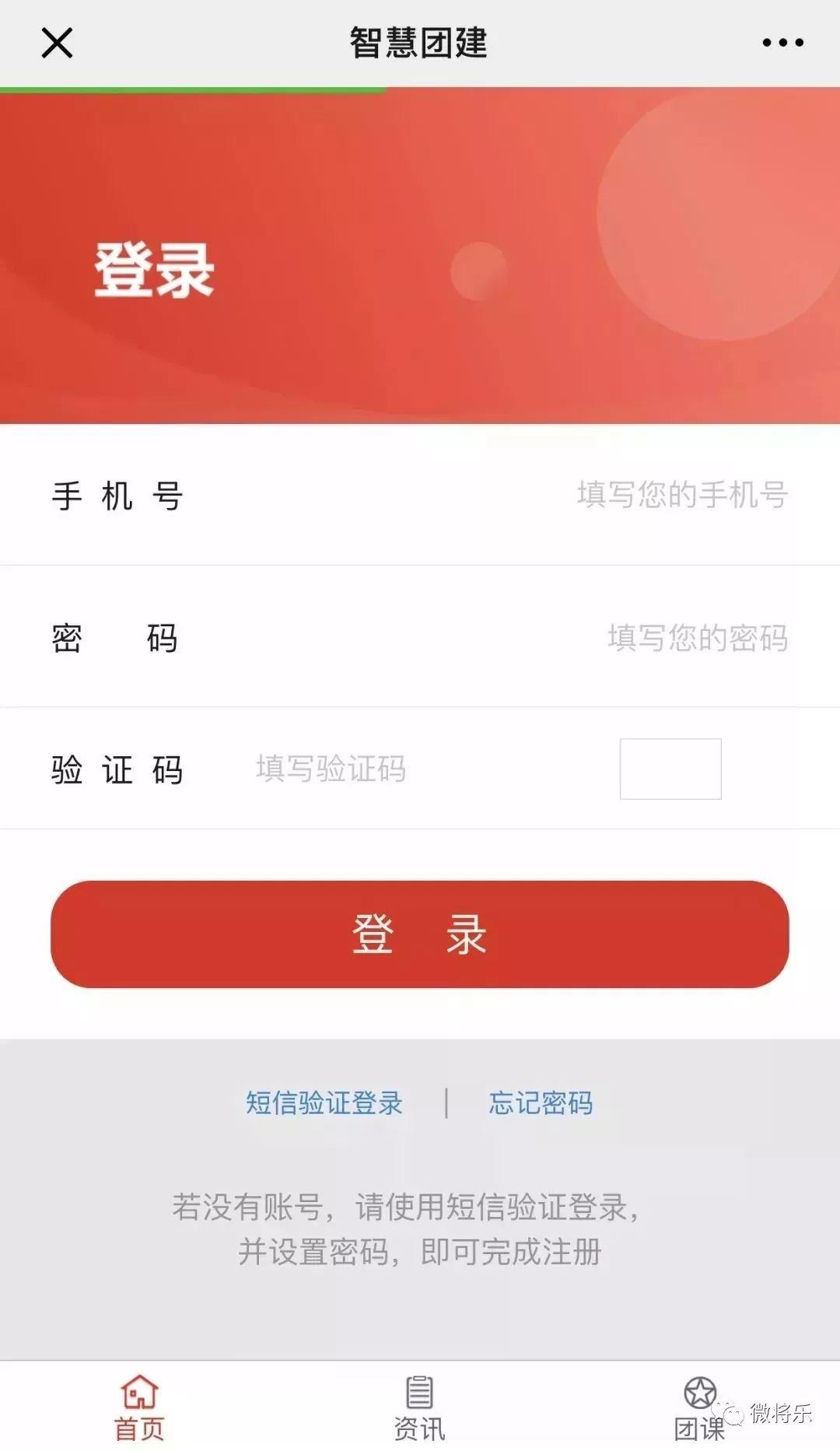The image size is (840, 1451).
Task: Open 短信验证登录 SMS login
Action: pyautogui.click(x=324, y=1102)
